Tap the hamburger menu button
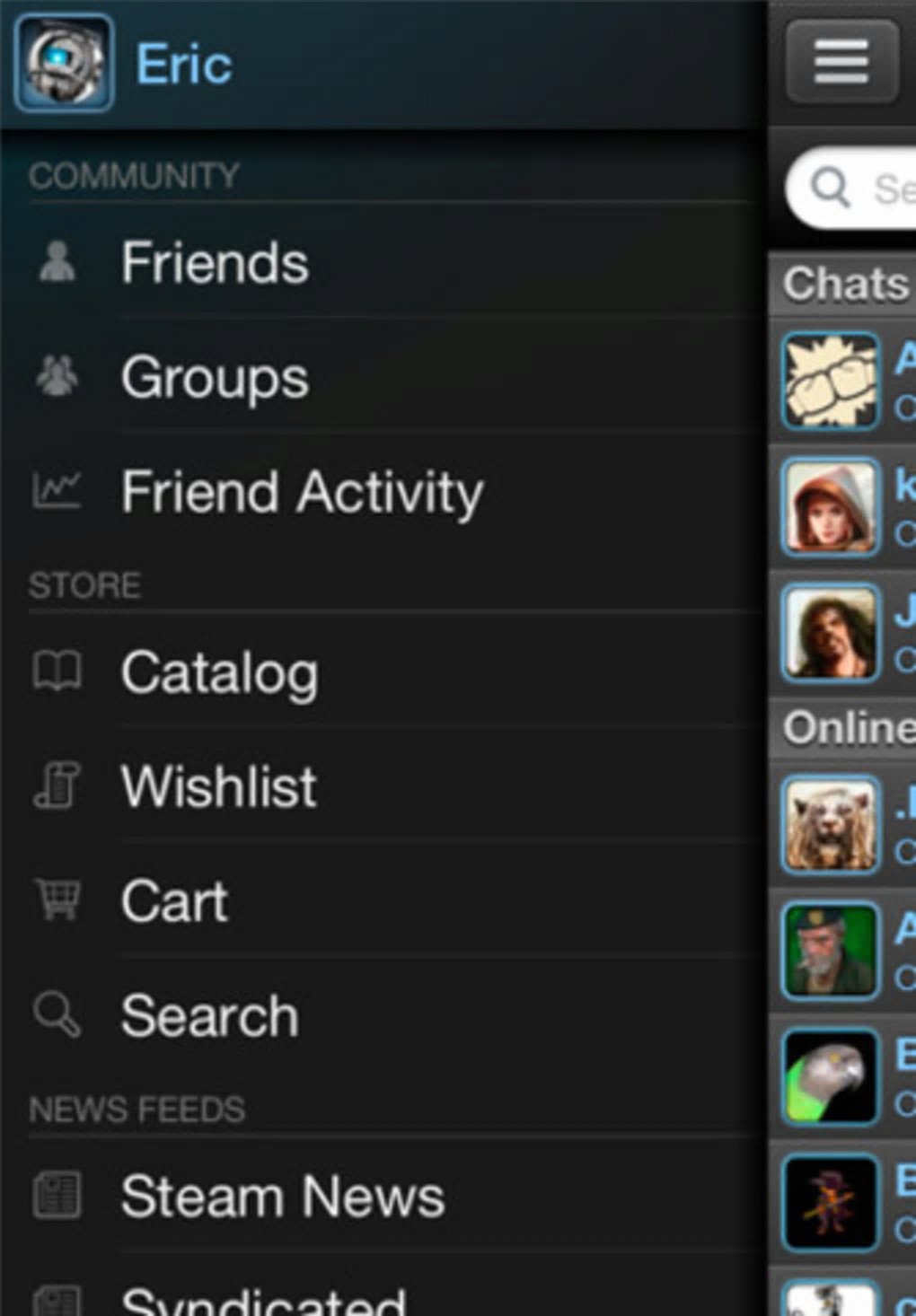Image resolution: width=916 pixels, height=1316 pixels. point(841,62)
